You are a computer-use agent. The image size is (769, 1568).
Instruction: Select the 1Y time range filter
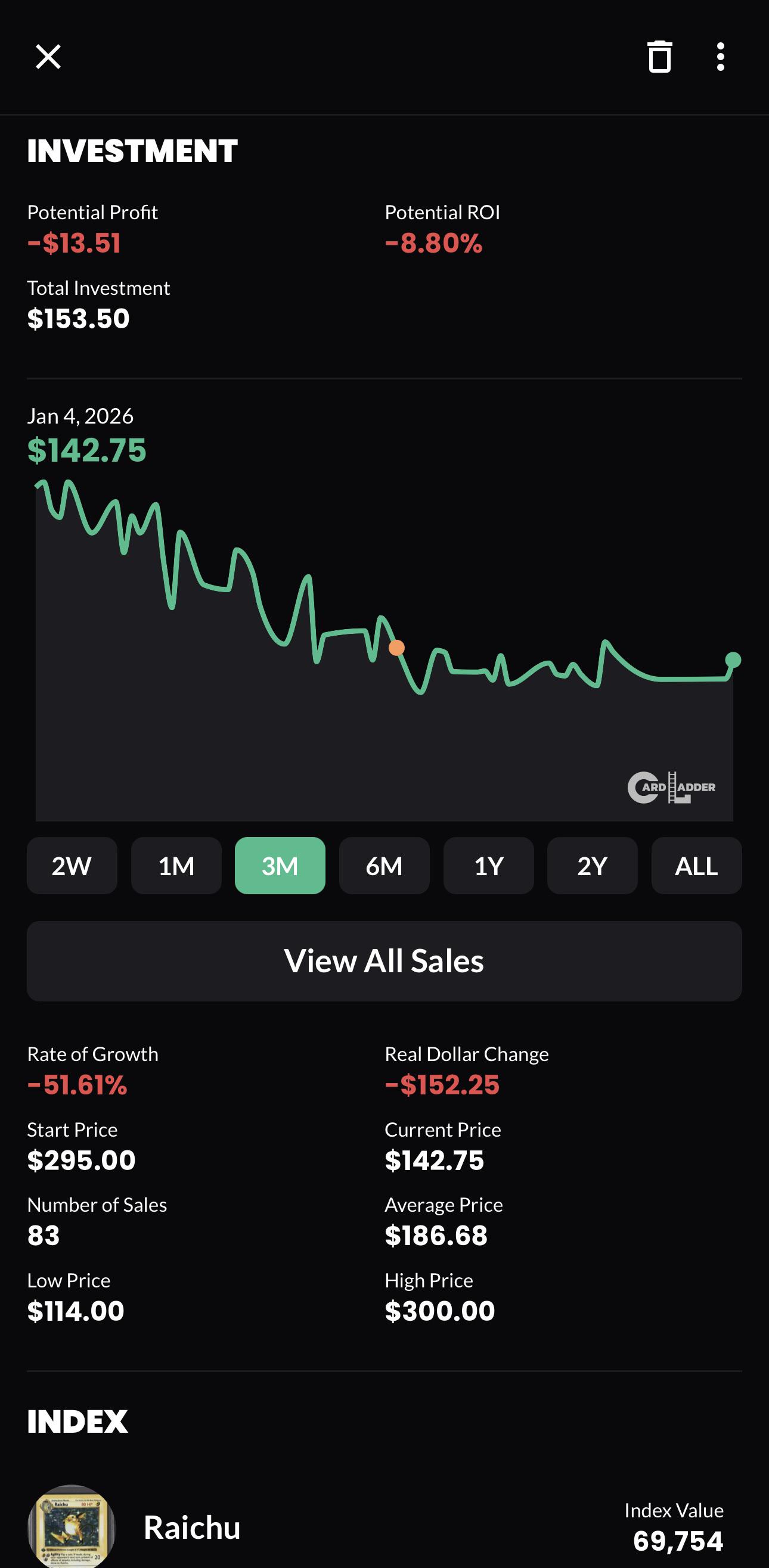(x=488, y=866)
